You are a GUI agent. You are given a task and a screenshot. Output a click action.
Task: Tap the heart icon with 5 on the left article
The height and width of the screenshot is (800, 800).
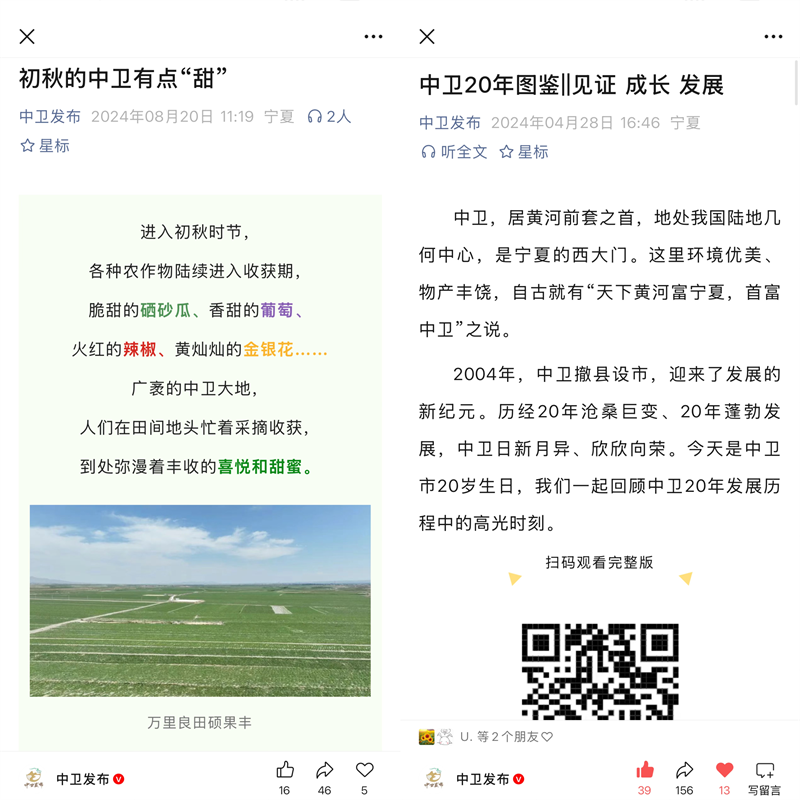[x=364, y=771]
